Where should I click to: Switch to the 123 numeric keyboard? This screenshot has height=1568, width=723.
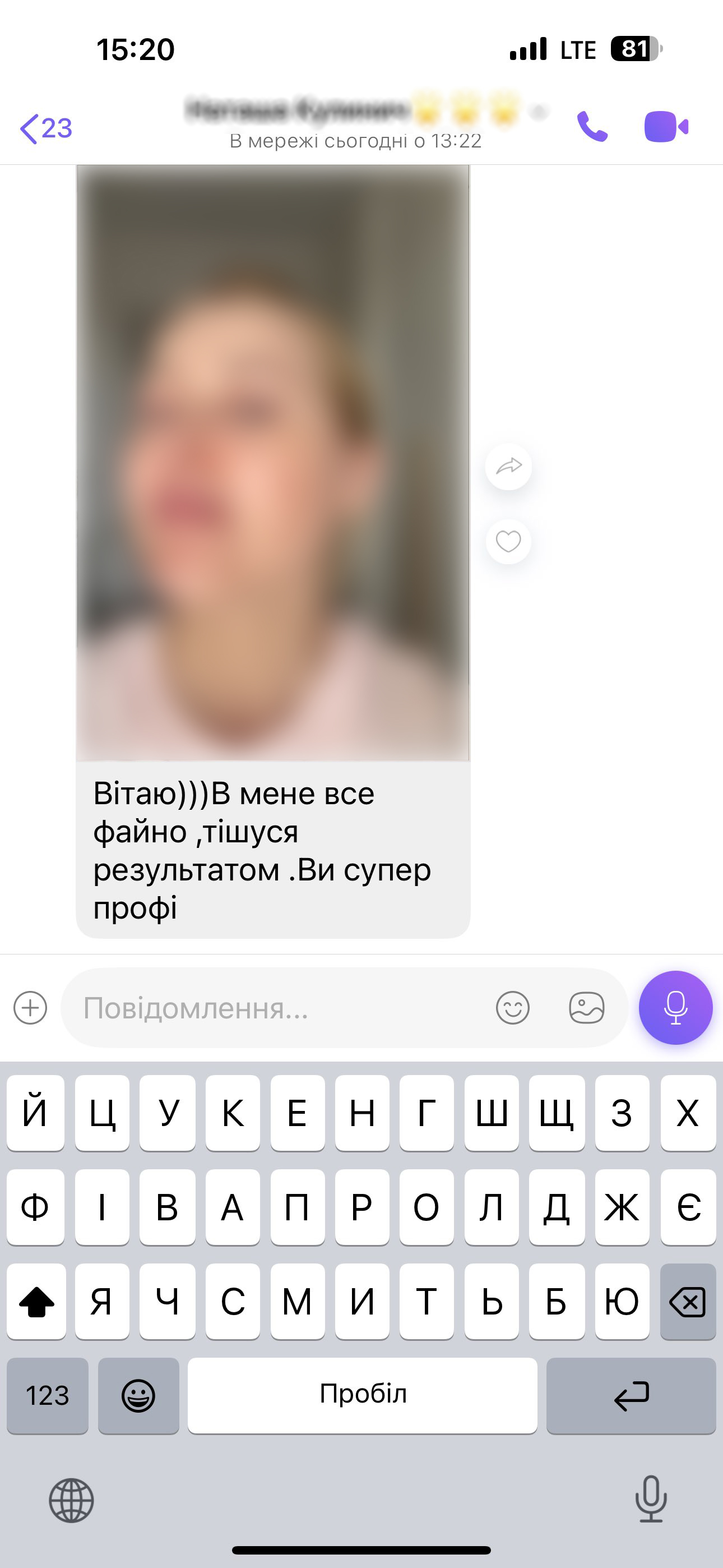[48, 1395]
